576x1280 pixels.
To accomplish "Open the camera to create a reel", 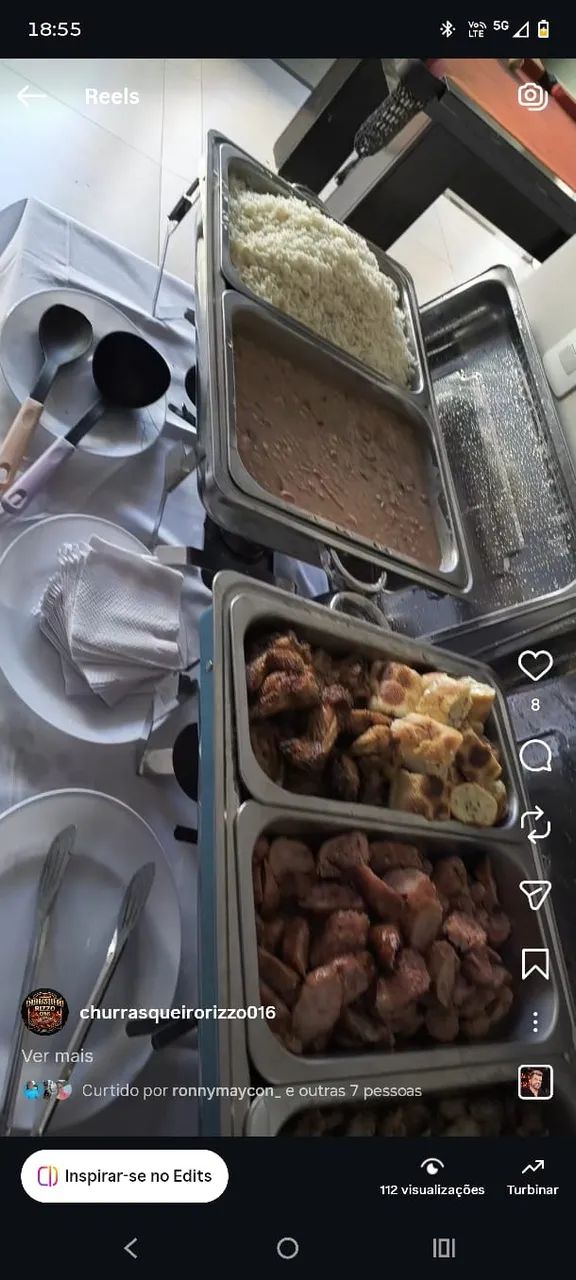I will click(x=532, y=96).
